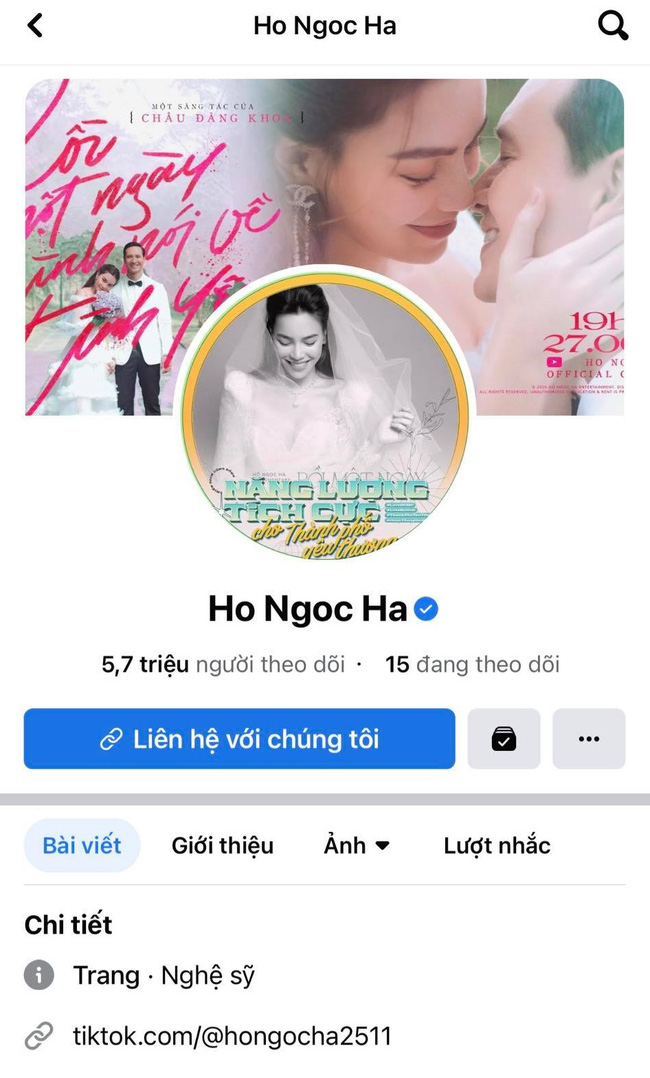View the 5,7 triệu followers list
Viewport: 650px width, 1078px height.
(223, 664)
